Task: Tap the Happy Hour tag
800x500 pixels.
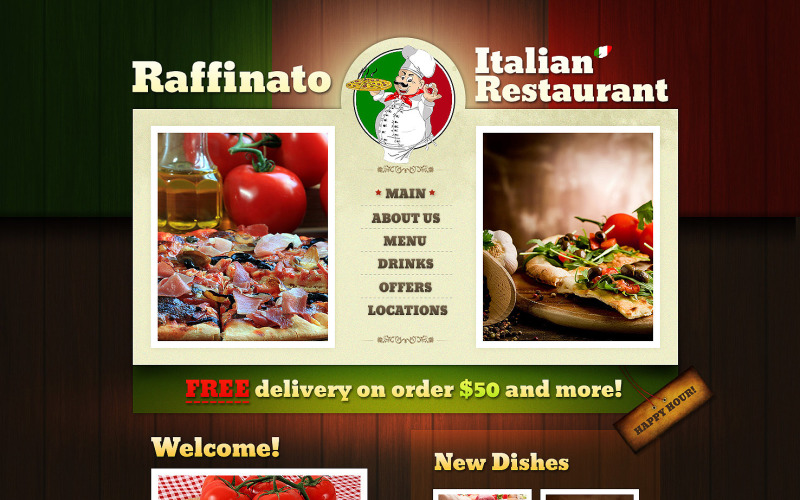Action: click(x=663, y=409)
